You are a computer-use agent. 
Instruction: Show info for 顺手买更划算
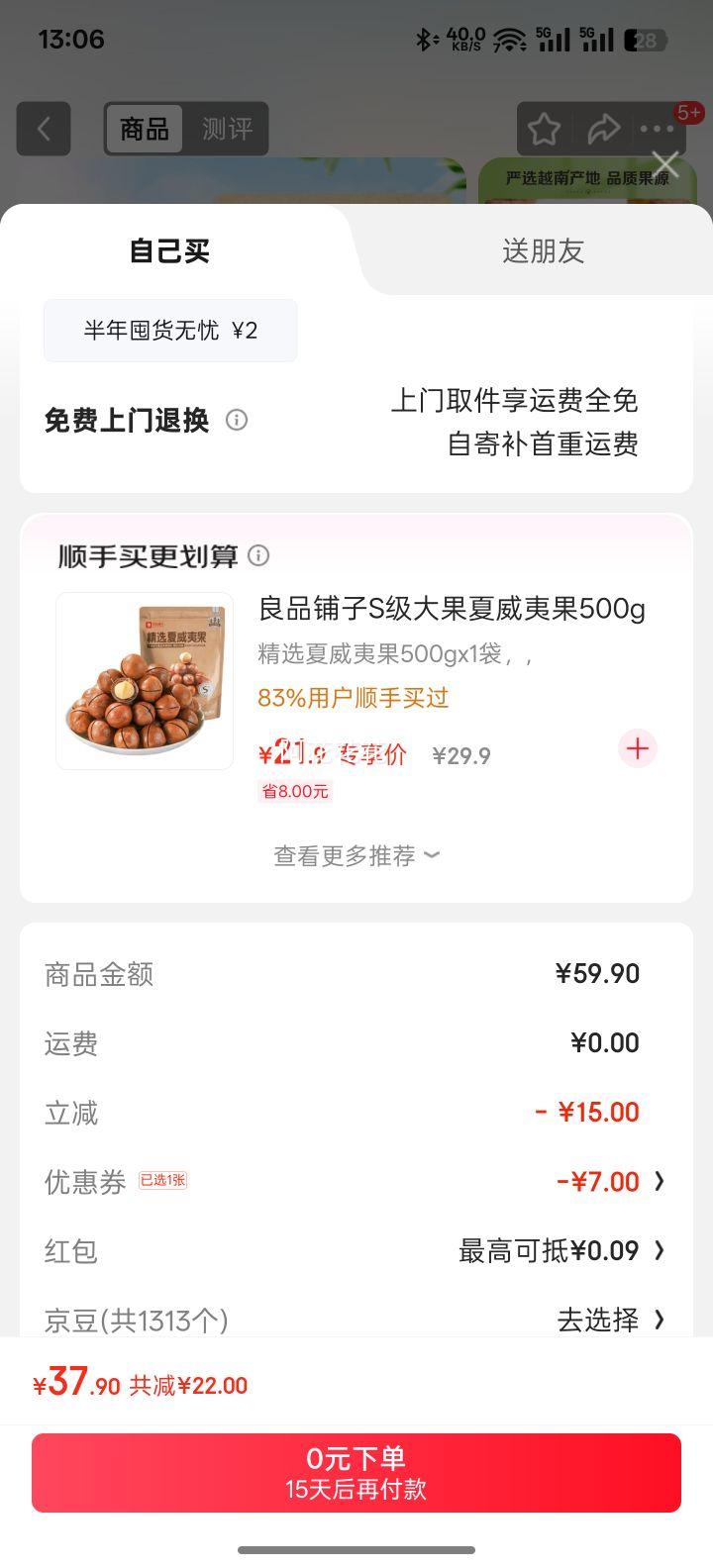pyautogui.click(x=258, y=555)
